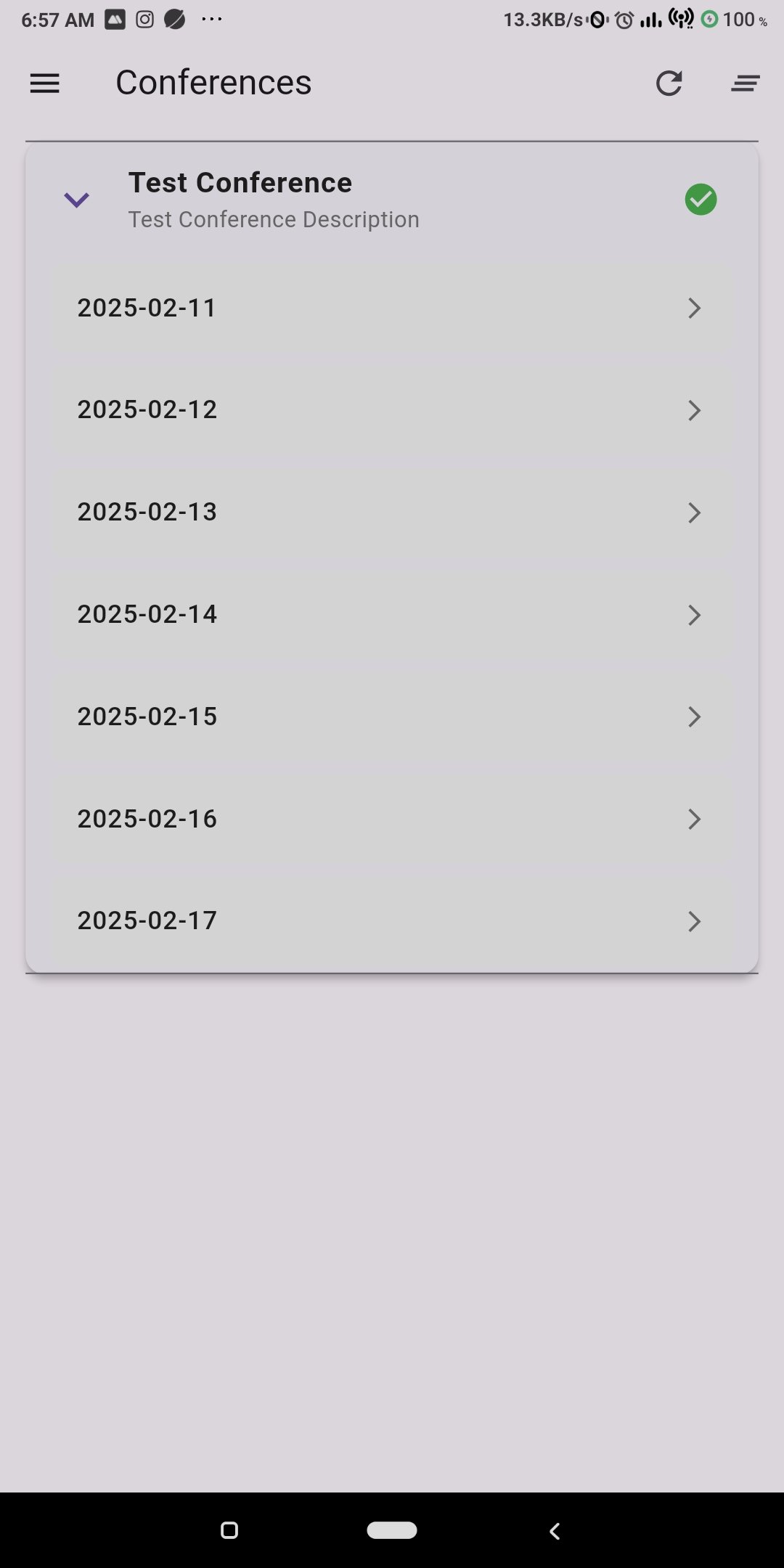Tap the 2025-02-13 row chevron
The height and width of the screenshot is (1568, 784).
(x=693, y=513)
